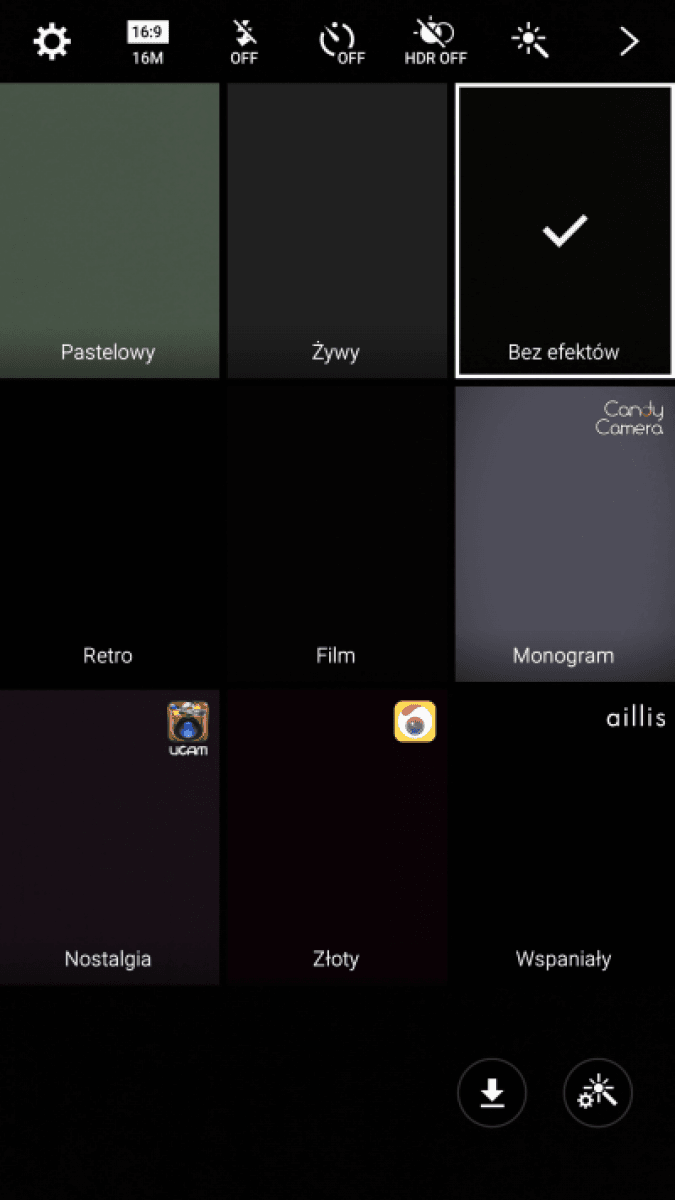Select the Pastelowy effect
This screenshot has width=675, height=1200.
(x=109, y=231)
